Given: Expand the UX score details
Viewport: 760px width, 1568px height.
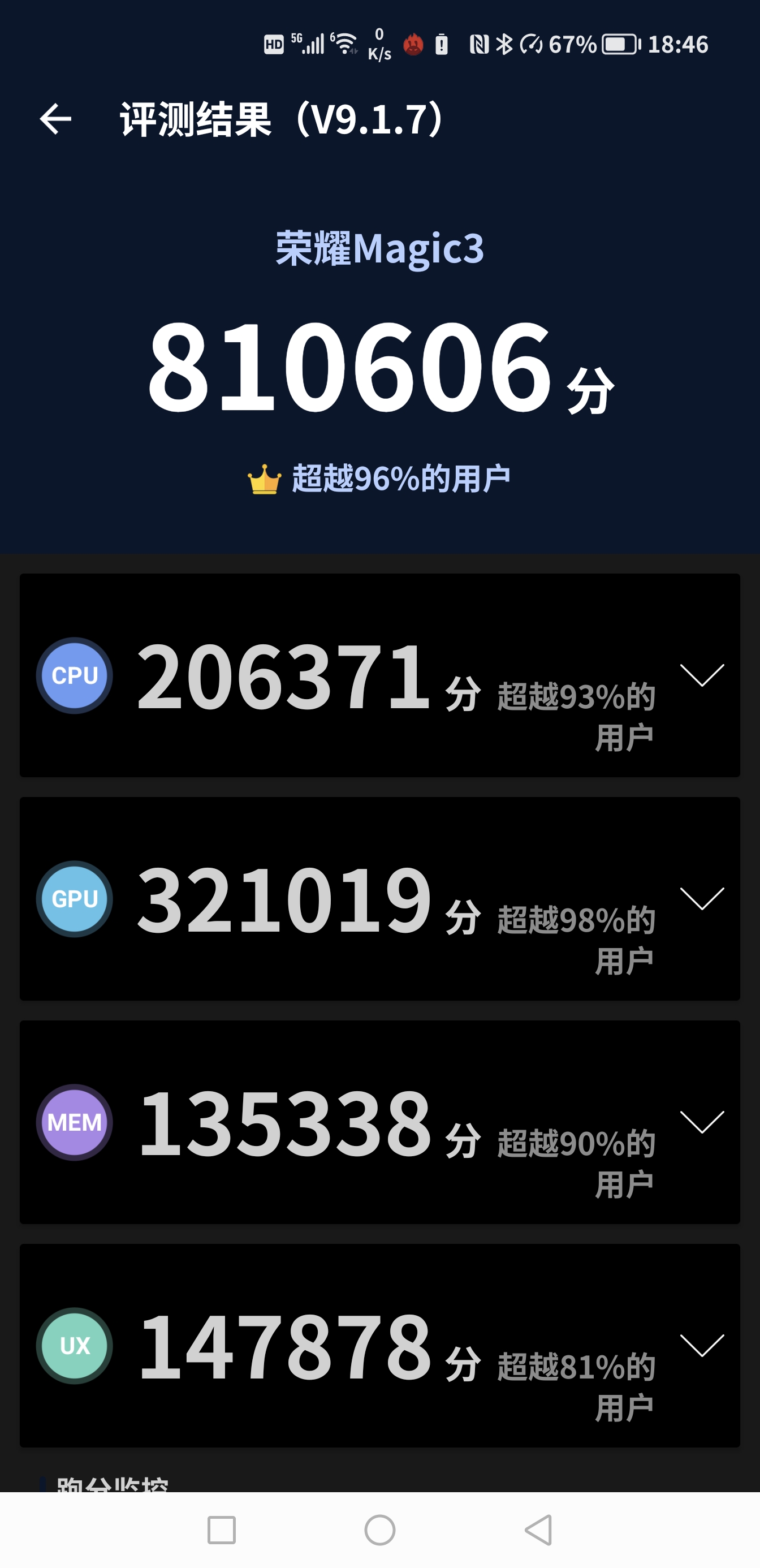Looking at the screenshot, I should [x=702, y=1345].
